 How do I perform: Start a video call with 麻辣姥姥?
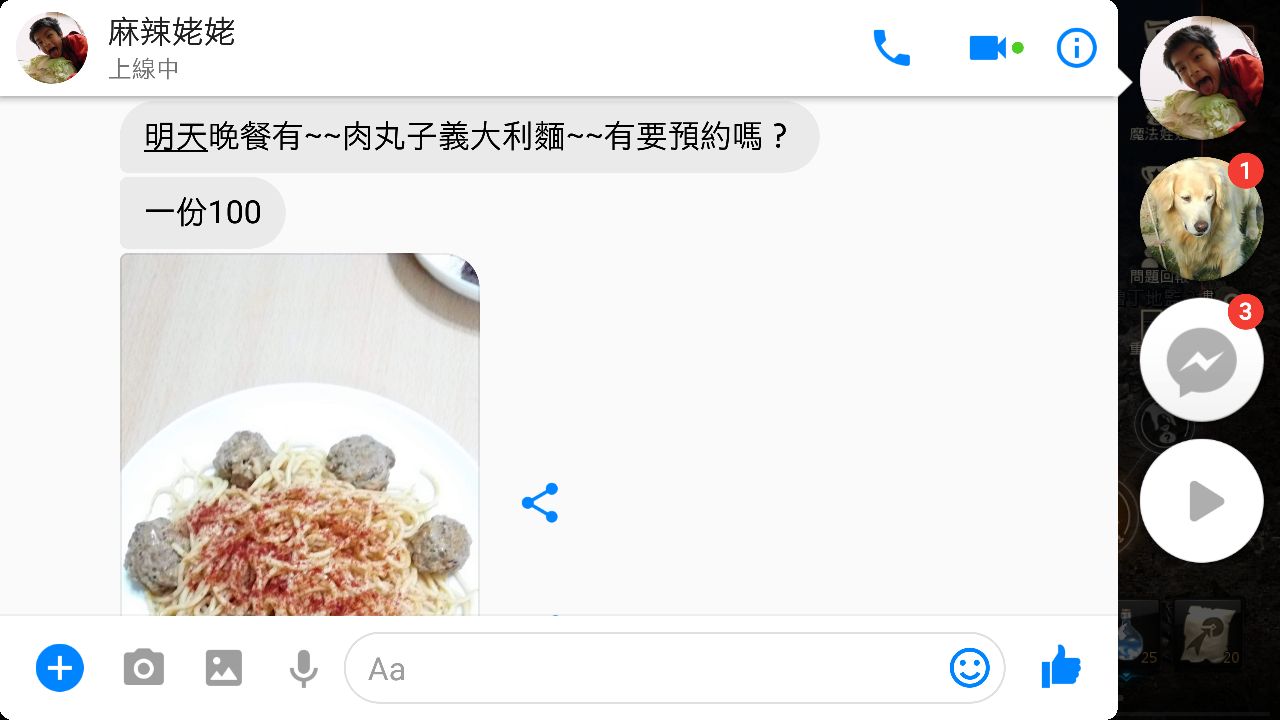(x=987, y=48)
